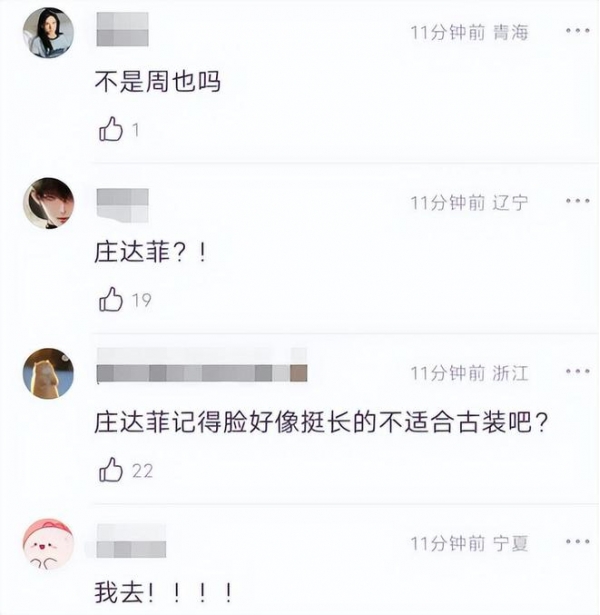
Task: Open more options for the 宁夏 comment
Action: tap(577, 544)
